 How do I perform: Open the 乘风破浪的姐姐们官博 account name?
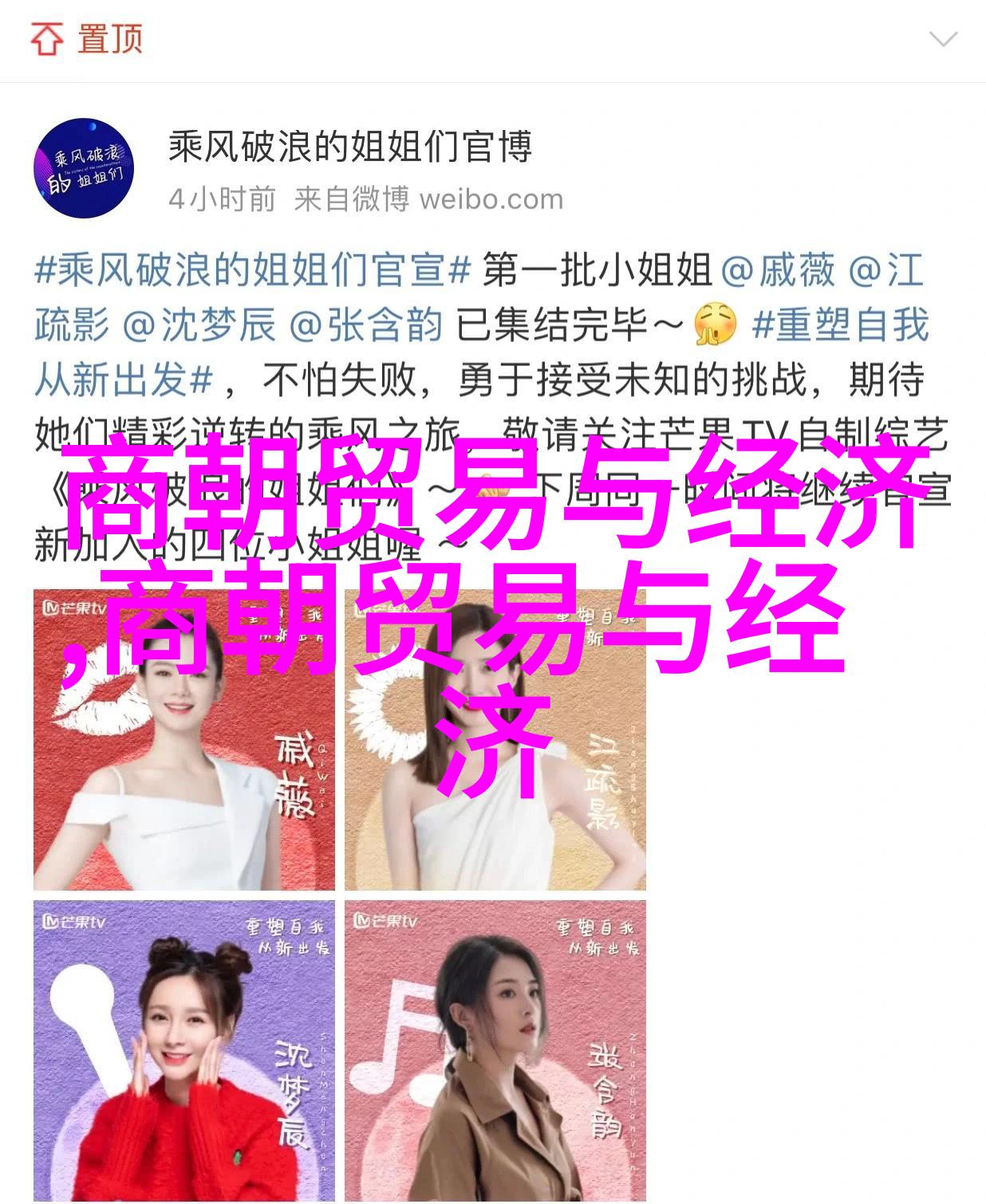(349, 148)
